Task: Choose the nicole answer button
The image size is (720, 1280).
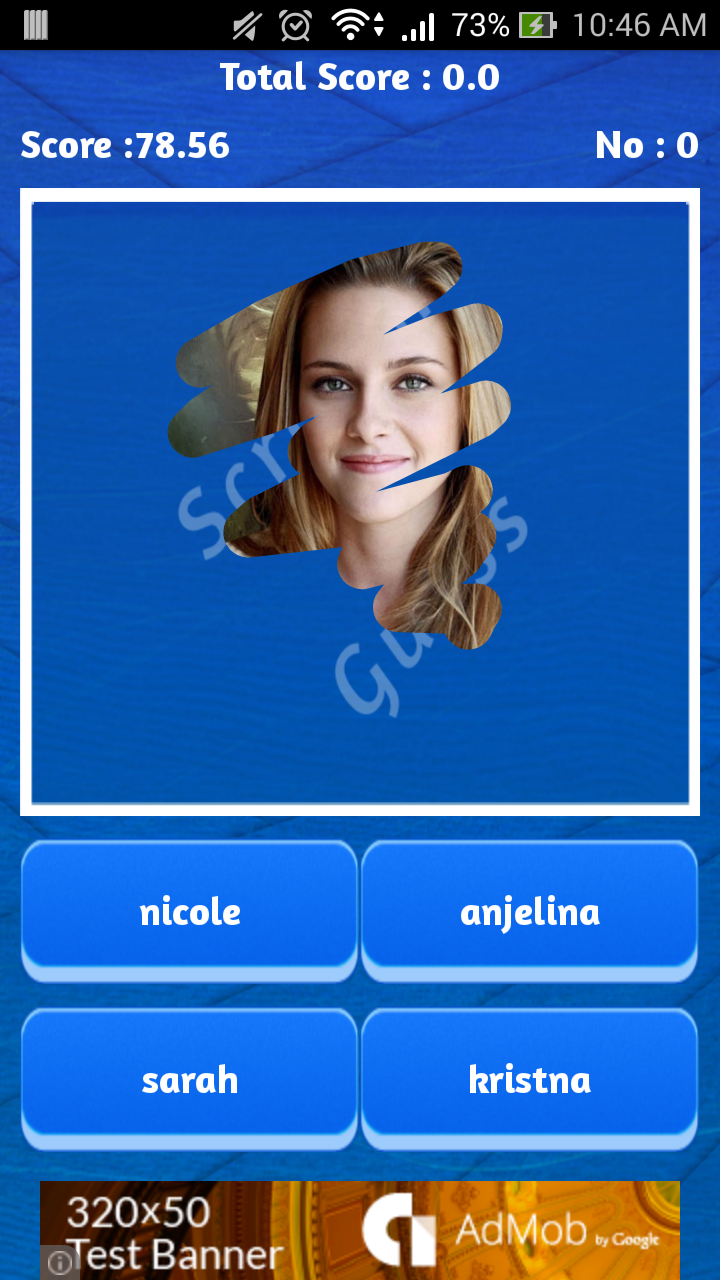Action: tap(189, 910)
